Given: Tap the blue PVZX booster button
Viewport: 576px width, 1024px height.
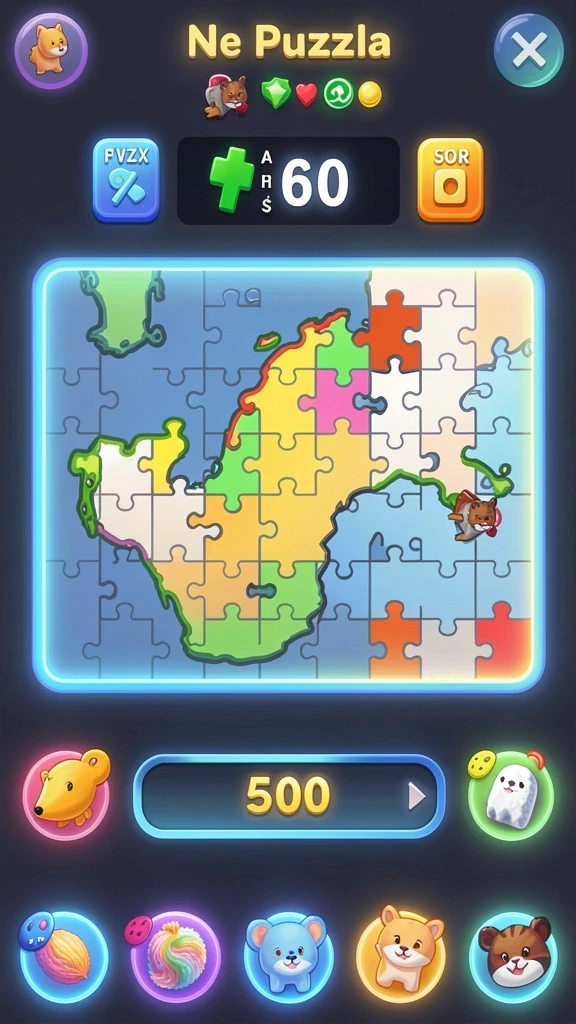Looking at the screenshot, I should pyautogui.click(x=126, y=180).
